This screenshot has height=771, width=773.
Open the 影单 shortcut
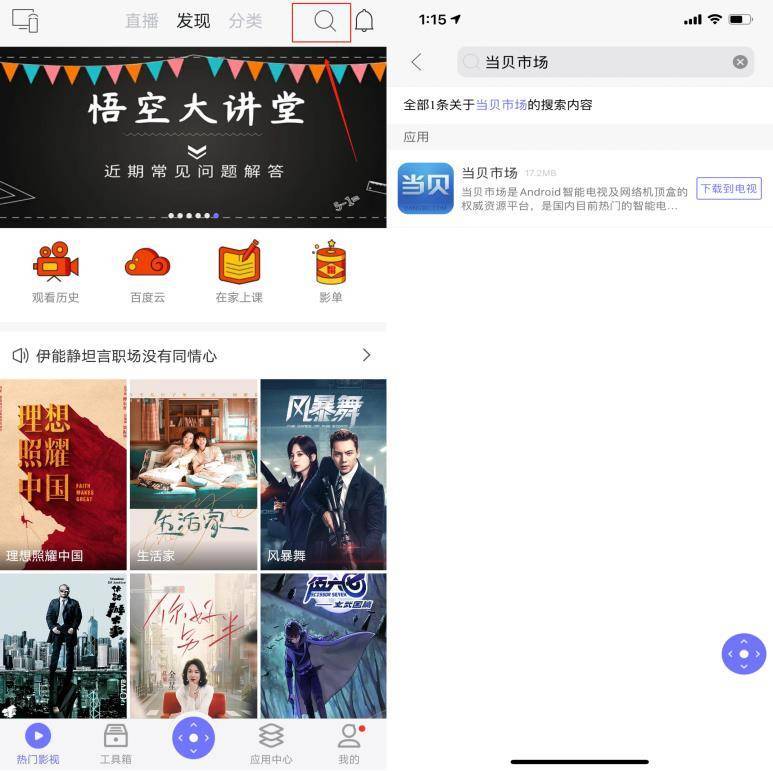tap(330, 272)
